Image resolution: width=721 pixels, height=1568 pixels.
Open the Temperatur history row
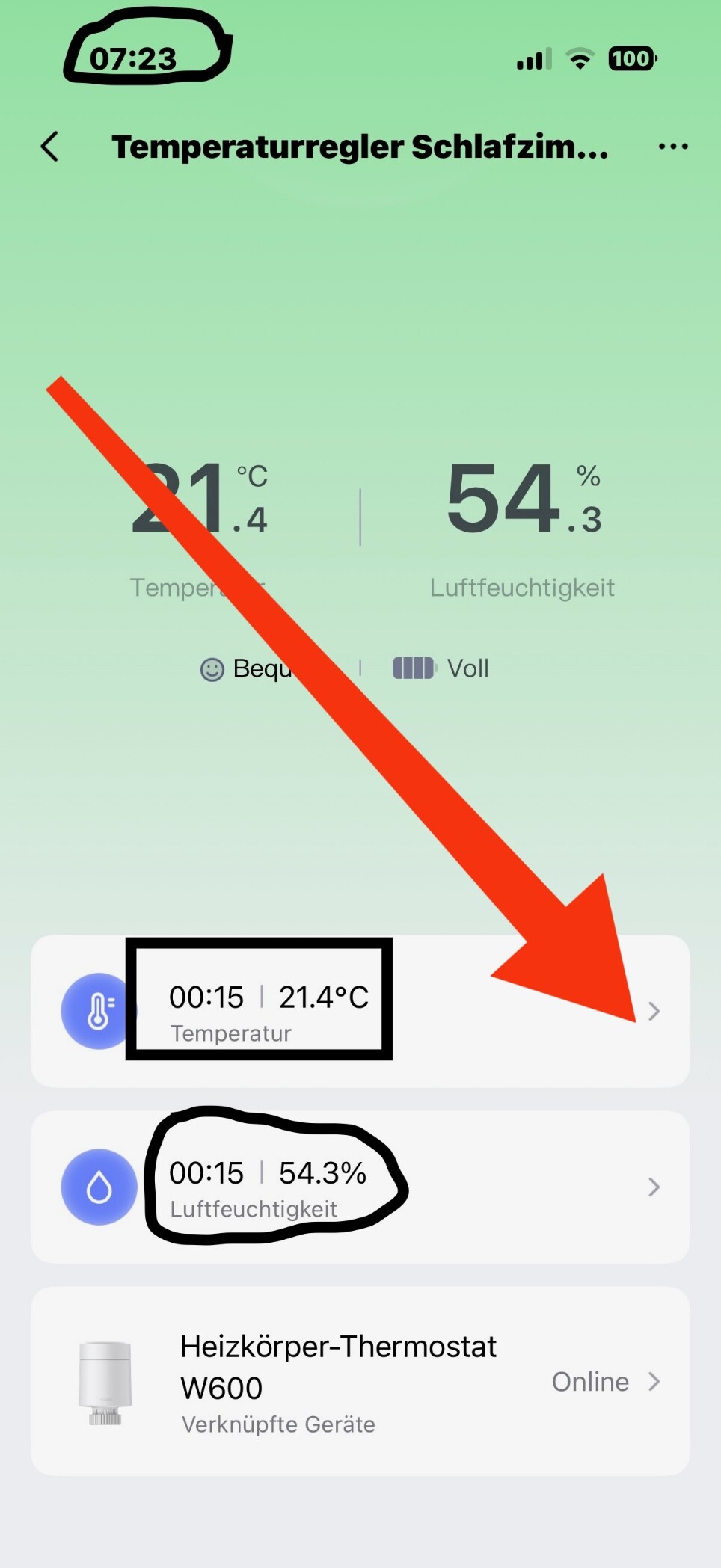[x=359, y=1011]
